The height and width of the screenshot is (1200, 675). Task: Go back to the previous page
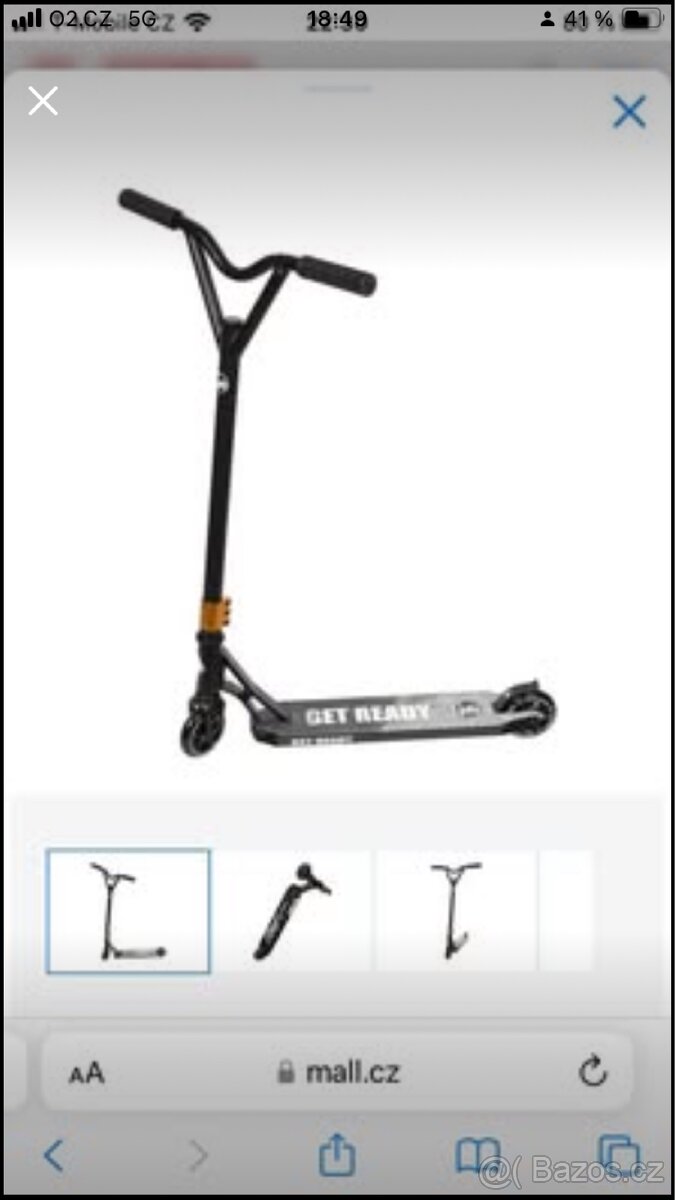coord(54,1157)
